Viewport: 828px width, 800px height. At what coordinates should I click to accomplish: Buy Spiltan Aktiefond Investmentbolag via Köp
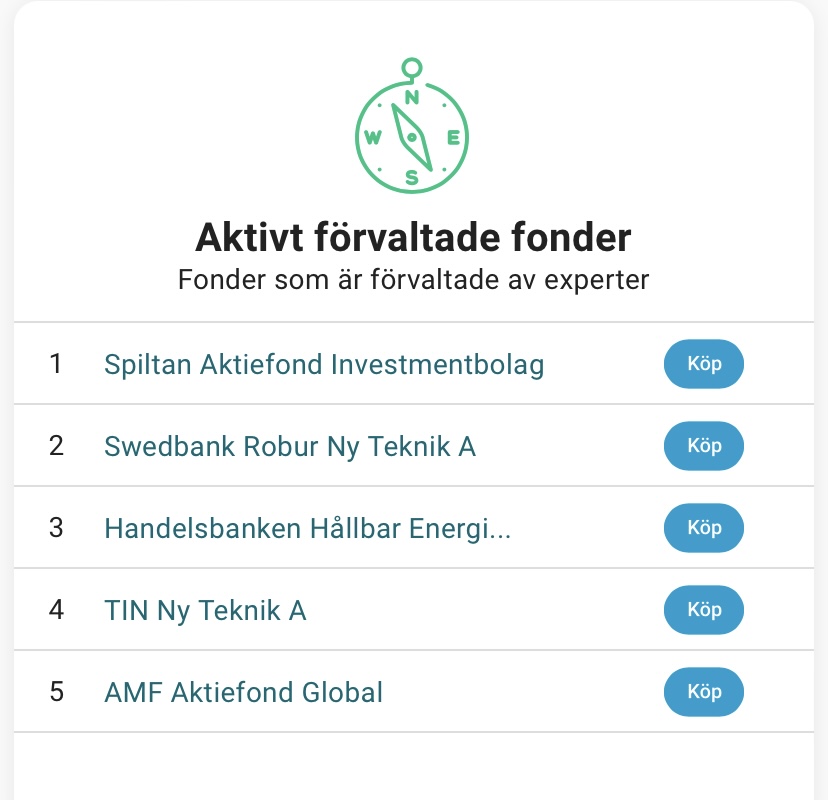[704, 364]
